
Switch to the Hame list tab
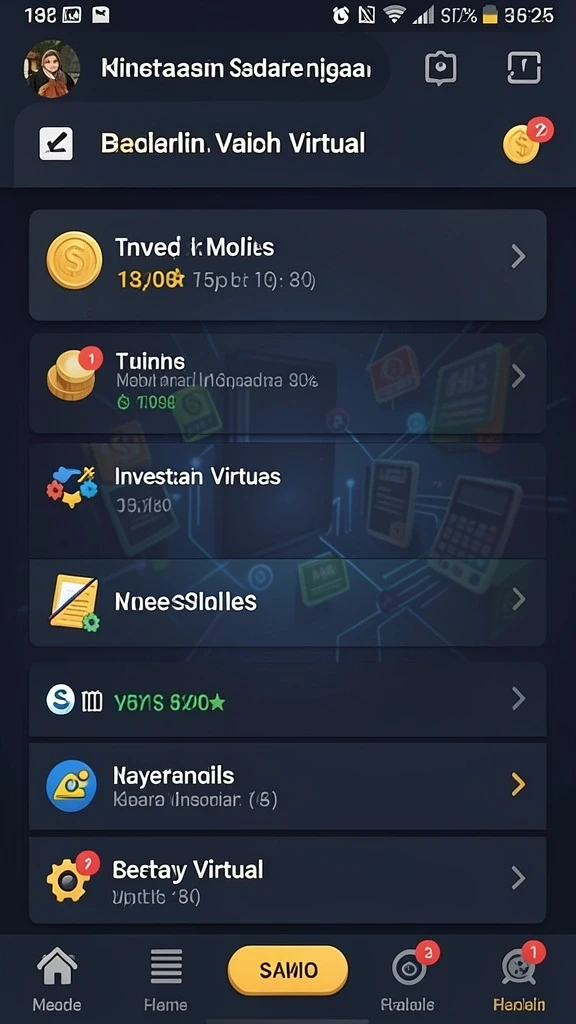click(x=165, y=978)
